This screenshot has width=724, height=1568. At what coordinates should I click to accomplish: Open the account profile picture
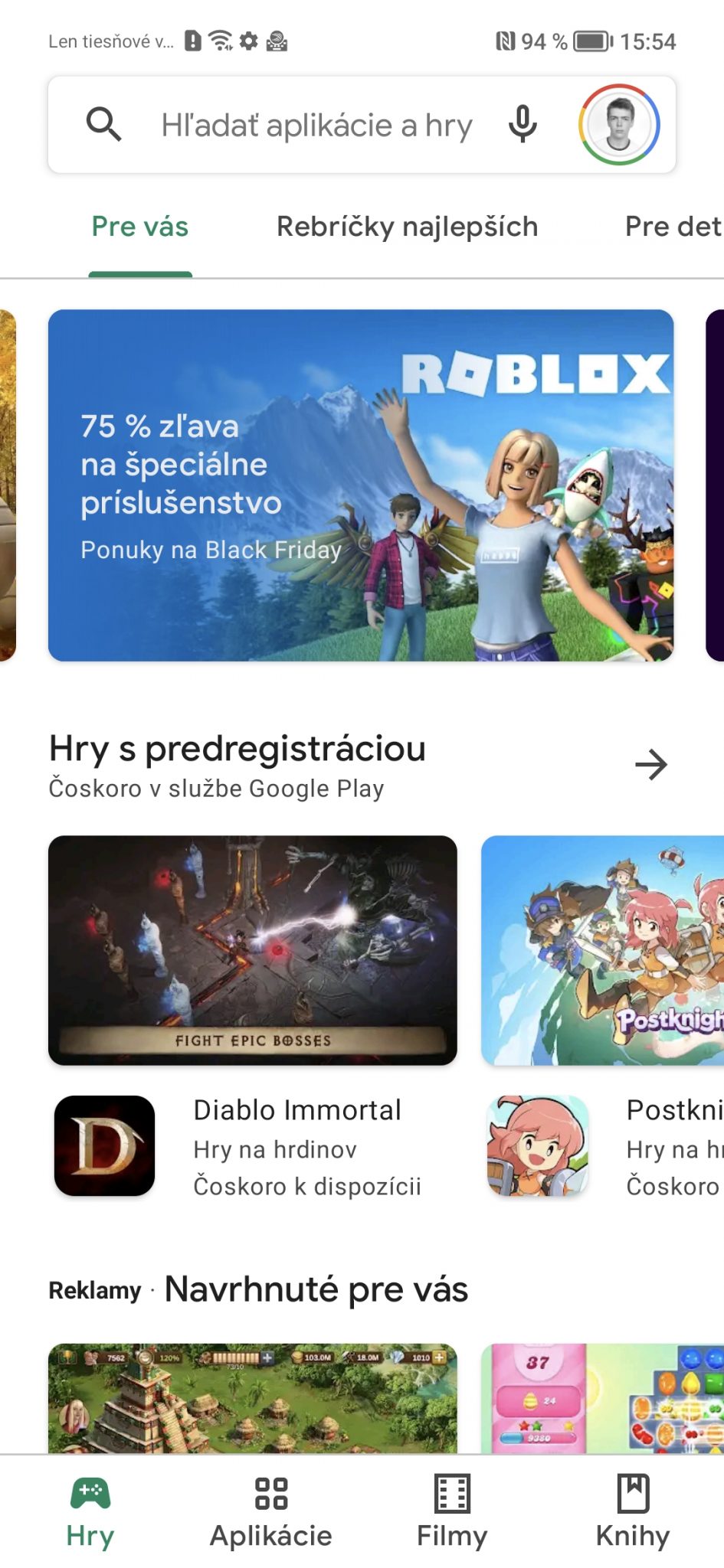click(x=619, y=125)
